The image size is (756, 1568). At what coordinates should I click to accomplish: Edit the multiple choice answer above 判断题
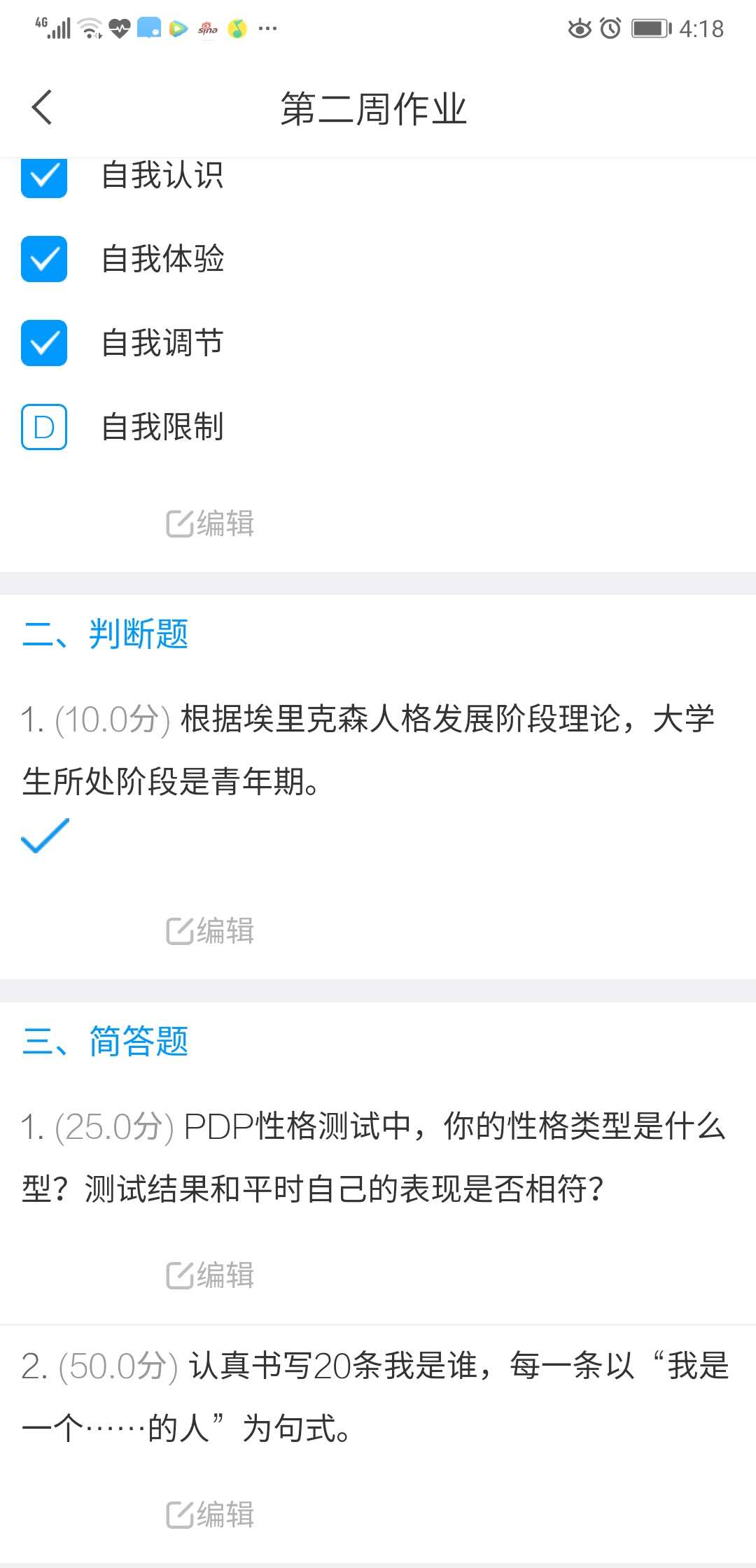210,524
